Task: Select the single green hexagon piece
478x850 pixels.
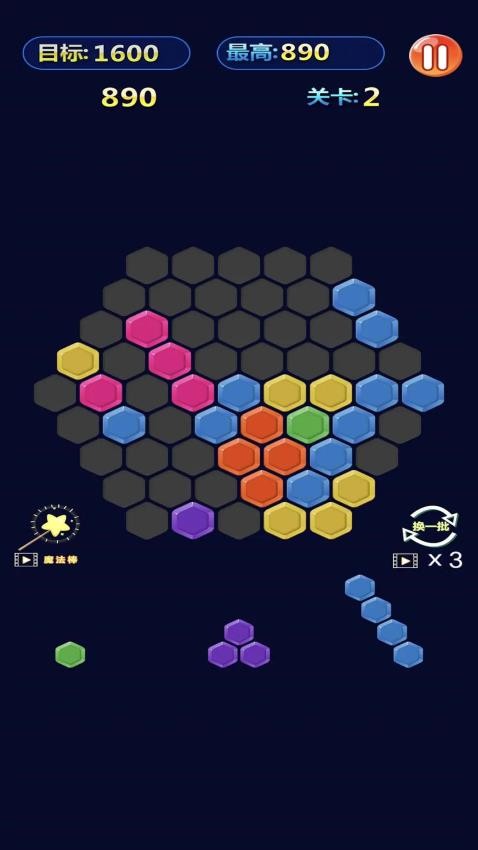Action: pos(70,654)
